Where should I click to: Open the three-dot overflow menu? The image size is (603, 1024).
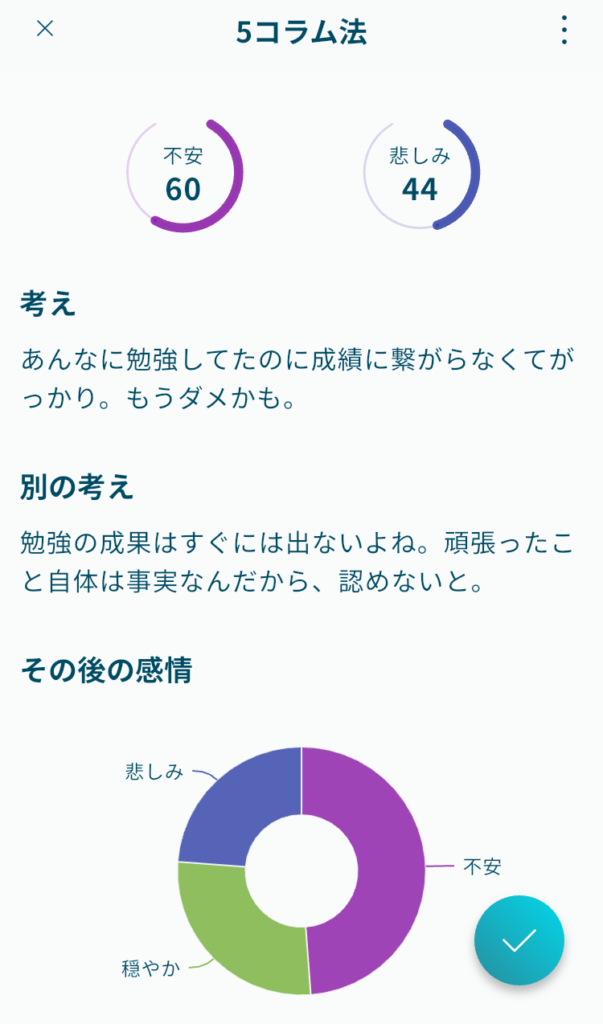click(564, 31)
